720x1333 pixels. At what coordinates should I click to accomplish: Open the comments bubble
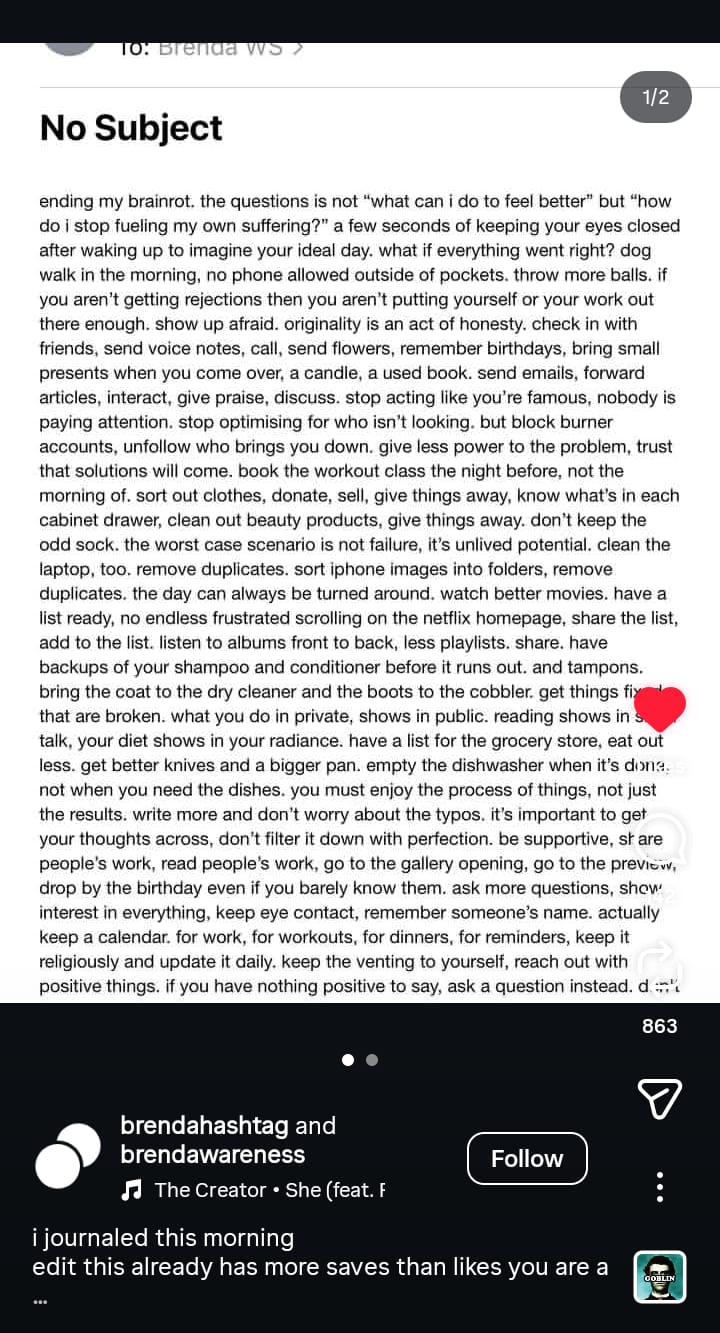pyautogui.click(x=660, y=840)
